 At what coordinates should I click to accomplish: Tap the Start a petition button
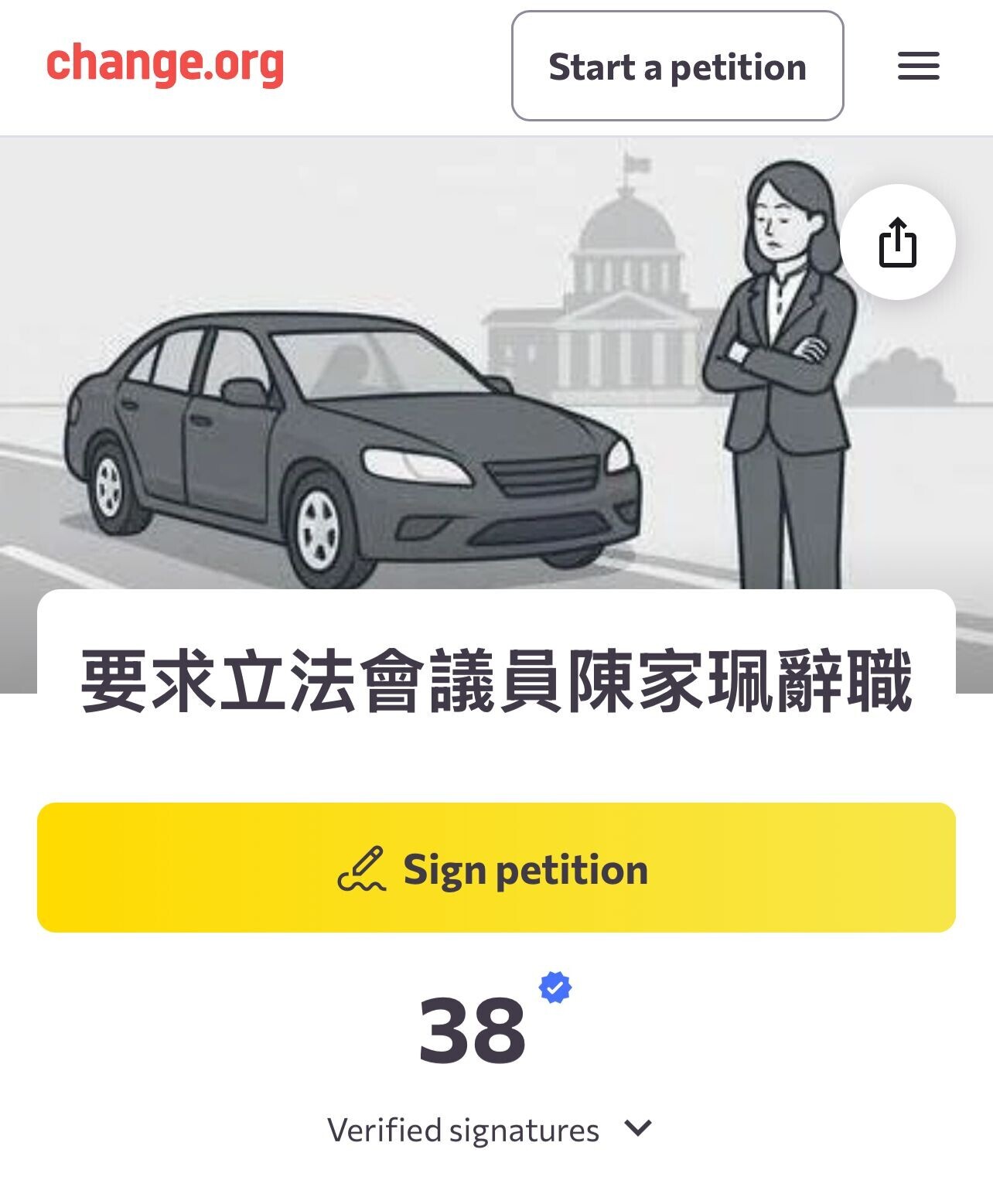[x=677, y=67]
